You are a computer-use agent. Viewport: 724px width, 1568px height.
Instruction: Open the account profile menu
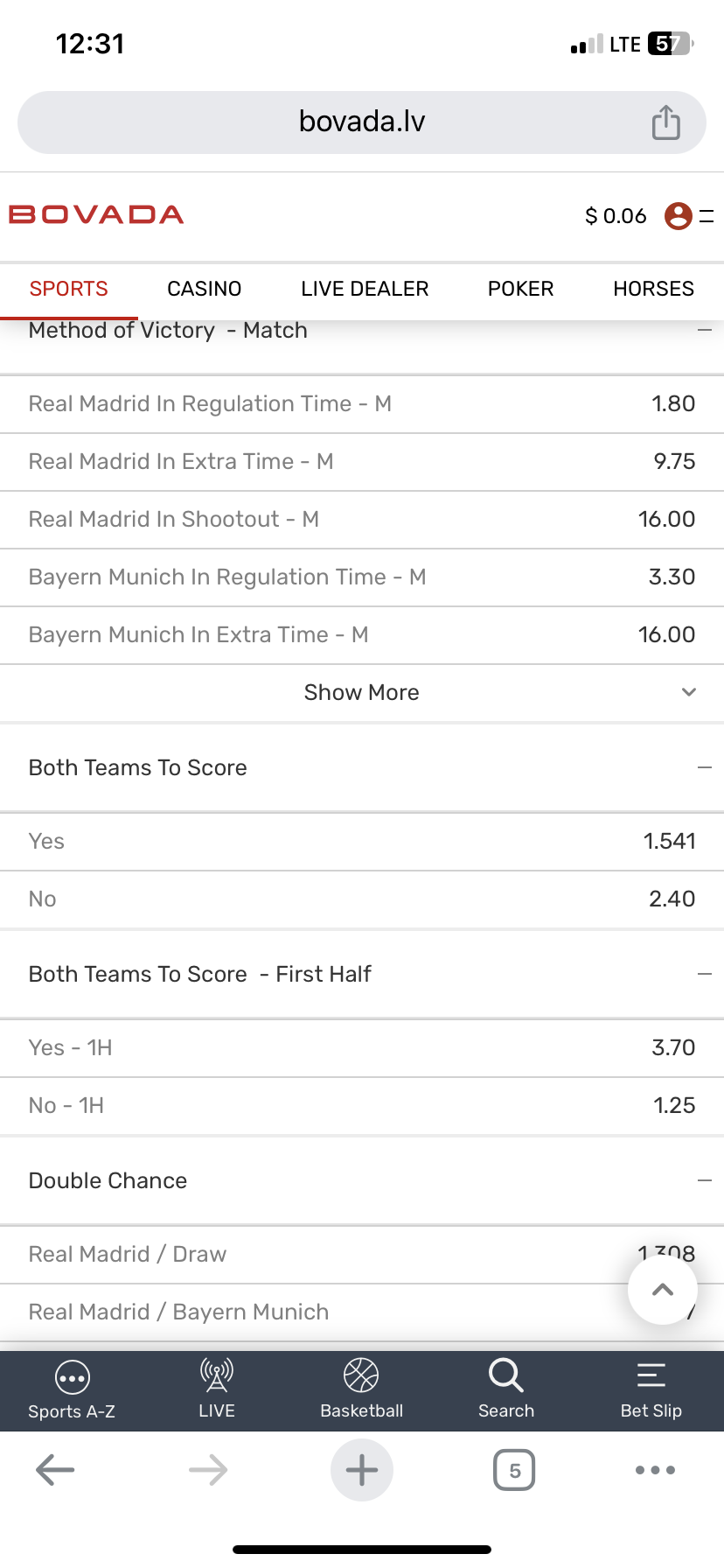(679, 215)
